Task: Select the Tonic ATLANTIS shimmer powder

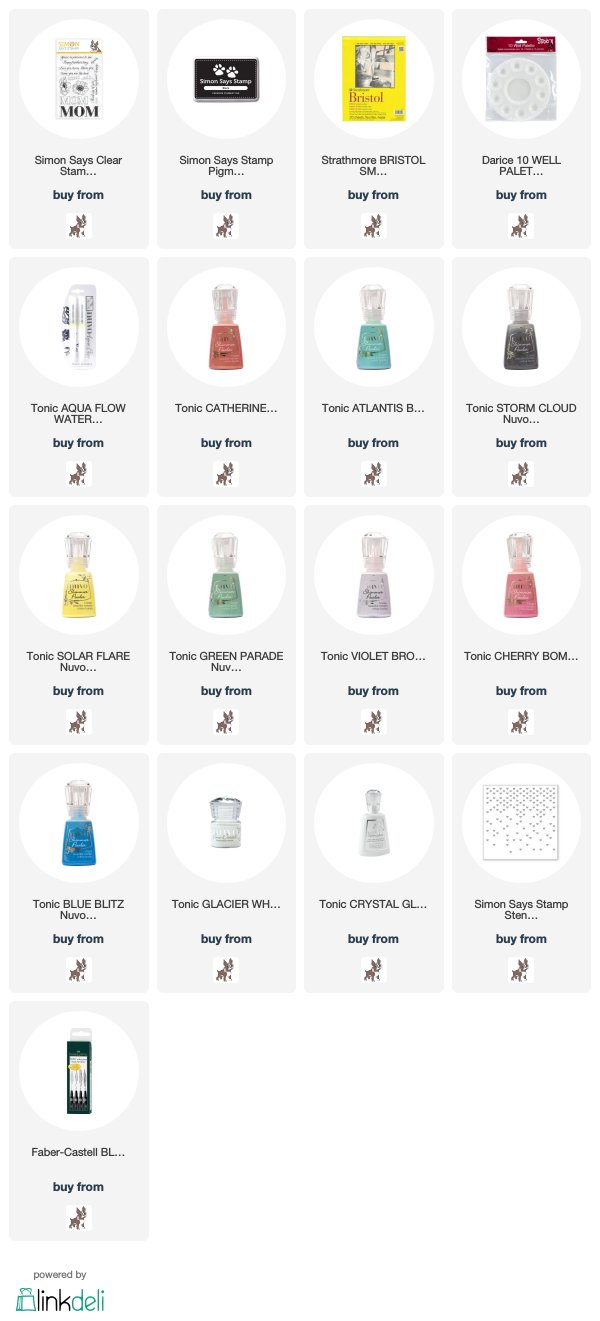Action: (374, 377)
